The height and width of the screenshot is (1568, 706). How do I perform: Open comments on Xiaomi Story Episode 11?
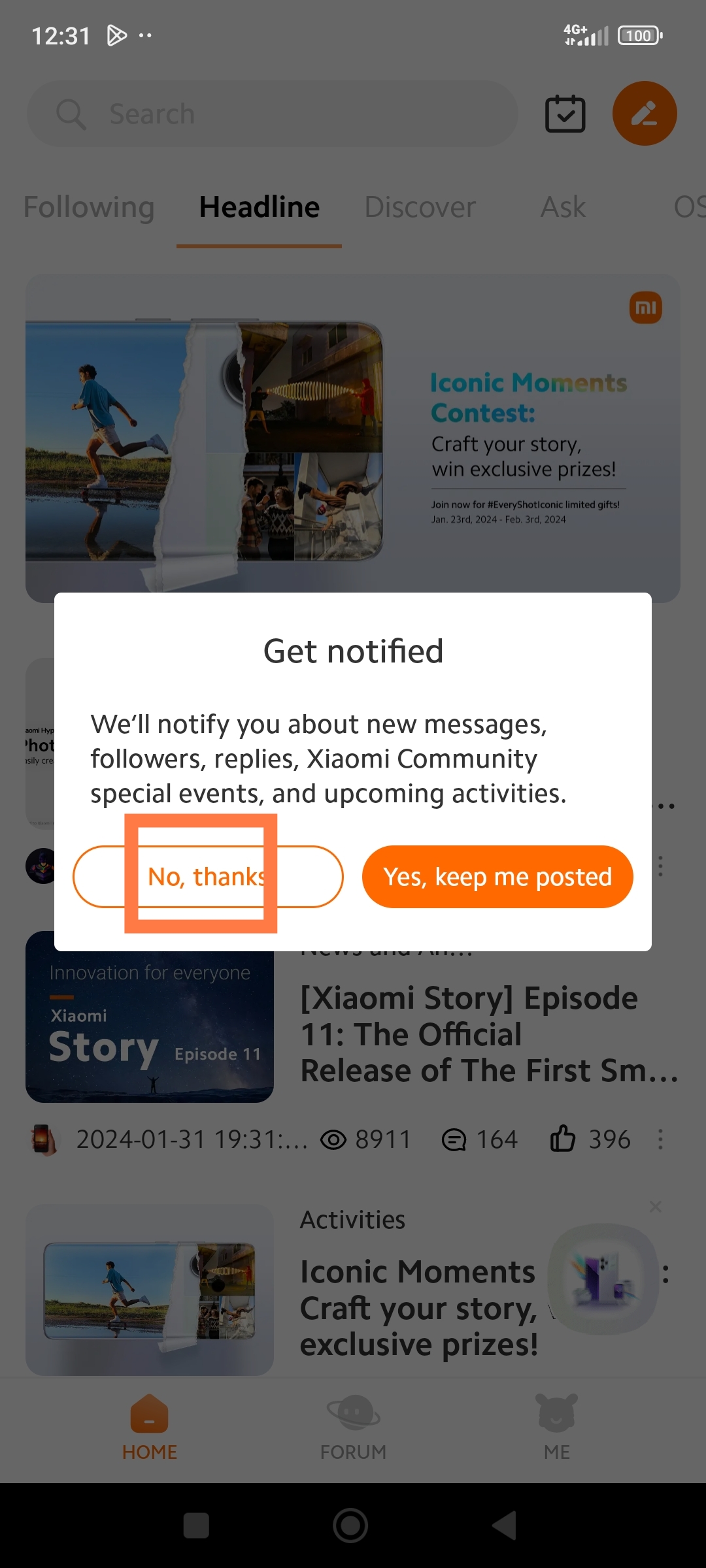[x=454, y=1139]
